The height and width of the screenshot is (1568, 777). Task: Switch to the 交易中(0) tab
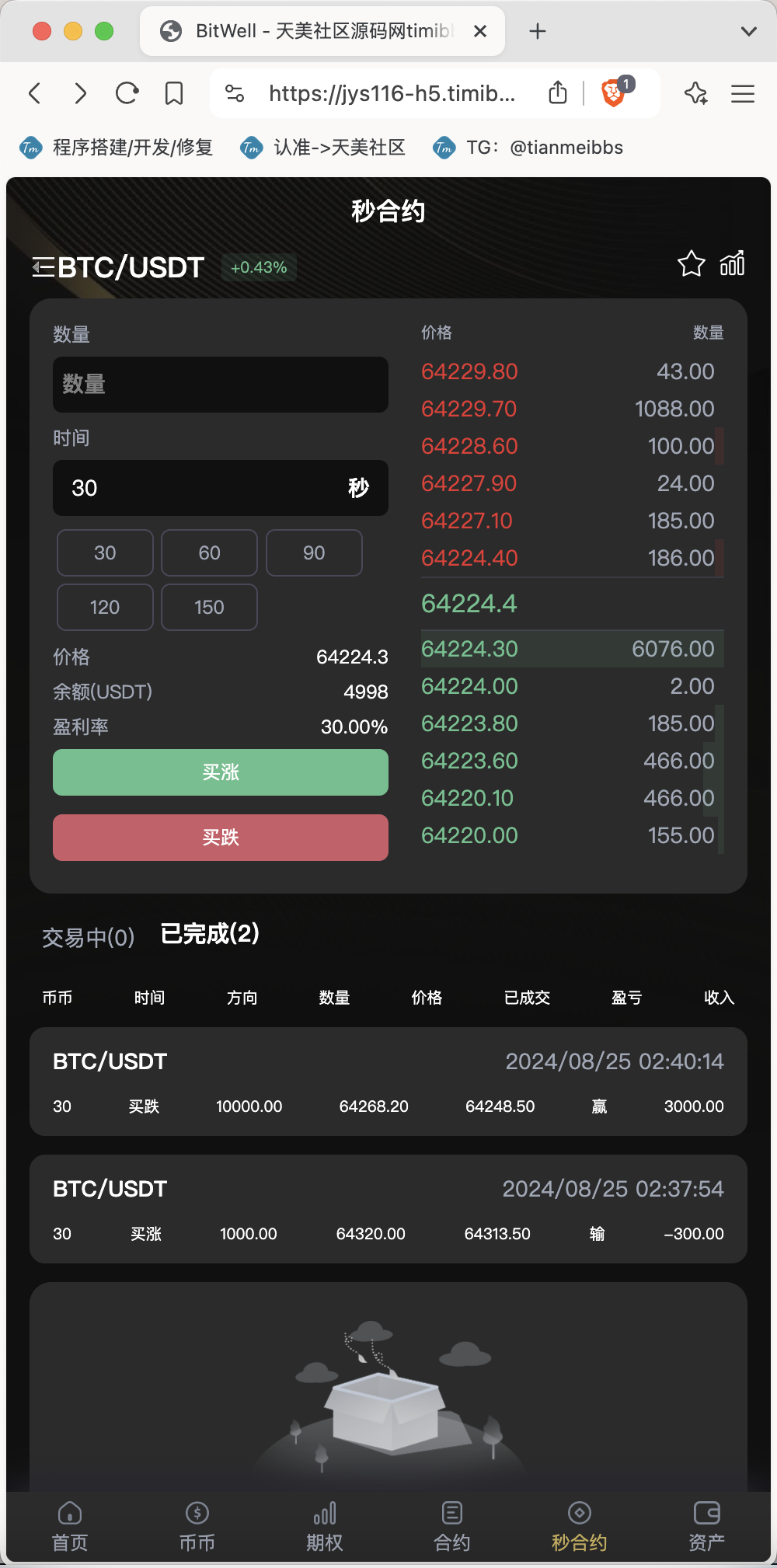point(89,937)
